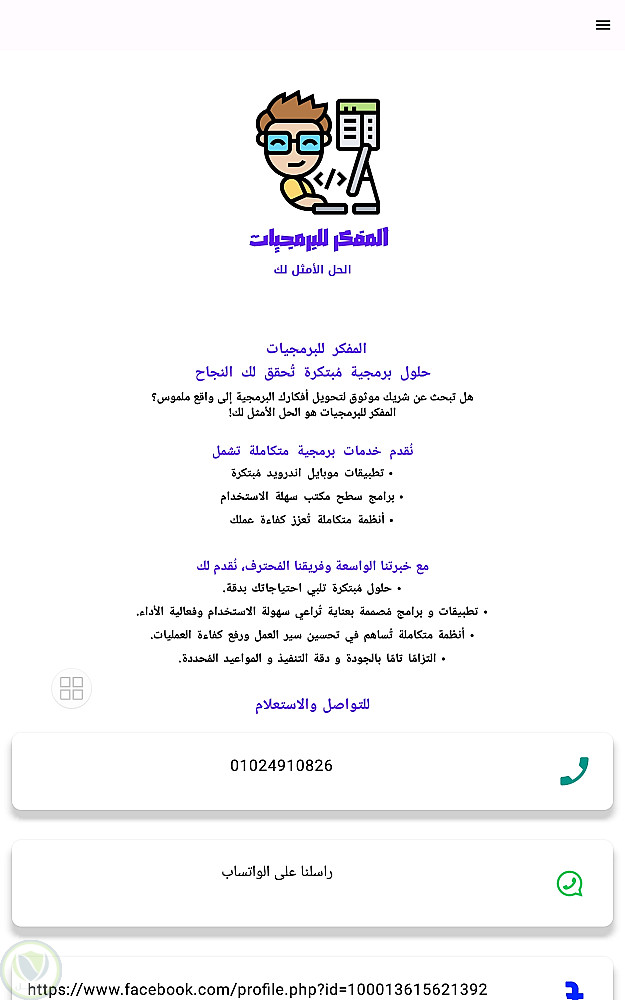This screenshot has height=1000, width=625.
Task: Tap the floating grid button
Action: pos(71,688)
